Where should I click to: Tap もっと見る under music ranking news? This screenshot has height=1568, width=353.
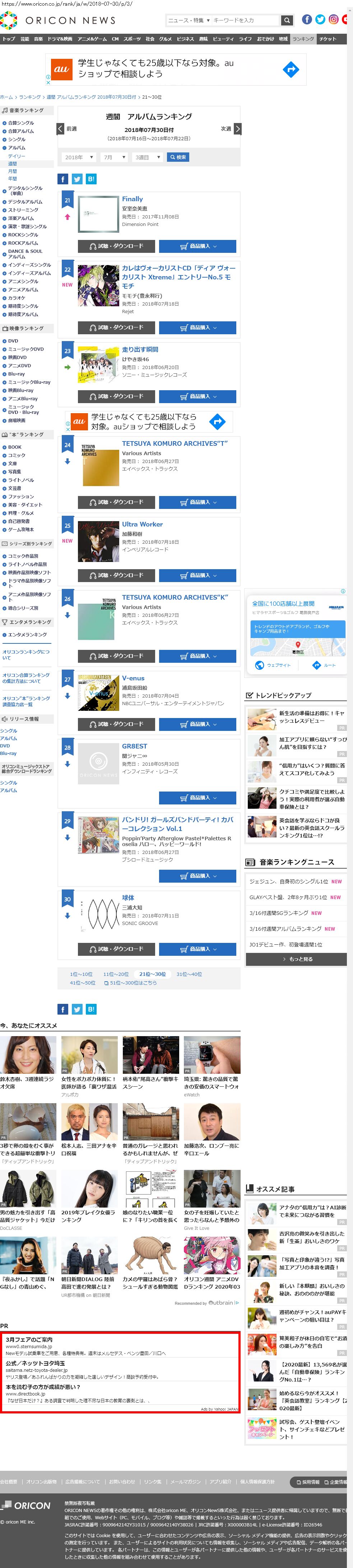(297, 959)
